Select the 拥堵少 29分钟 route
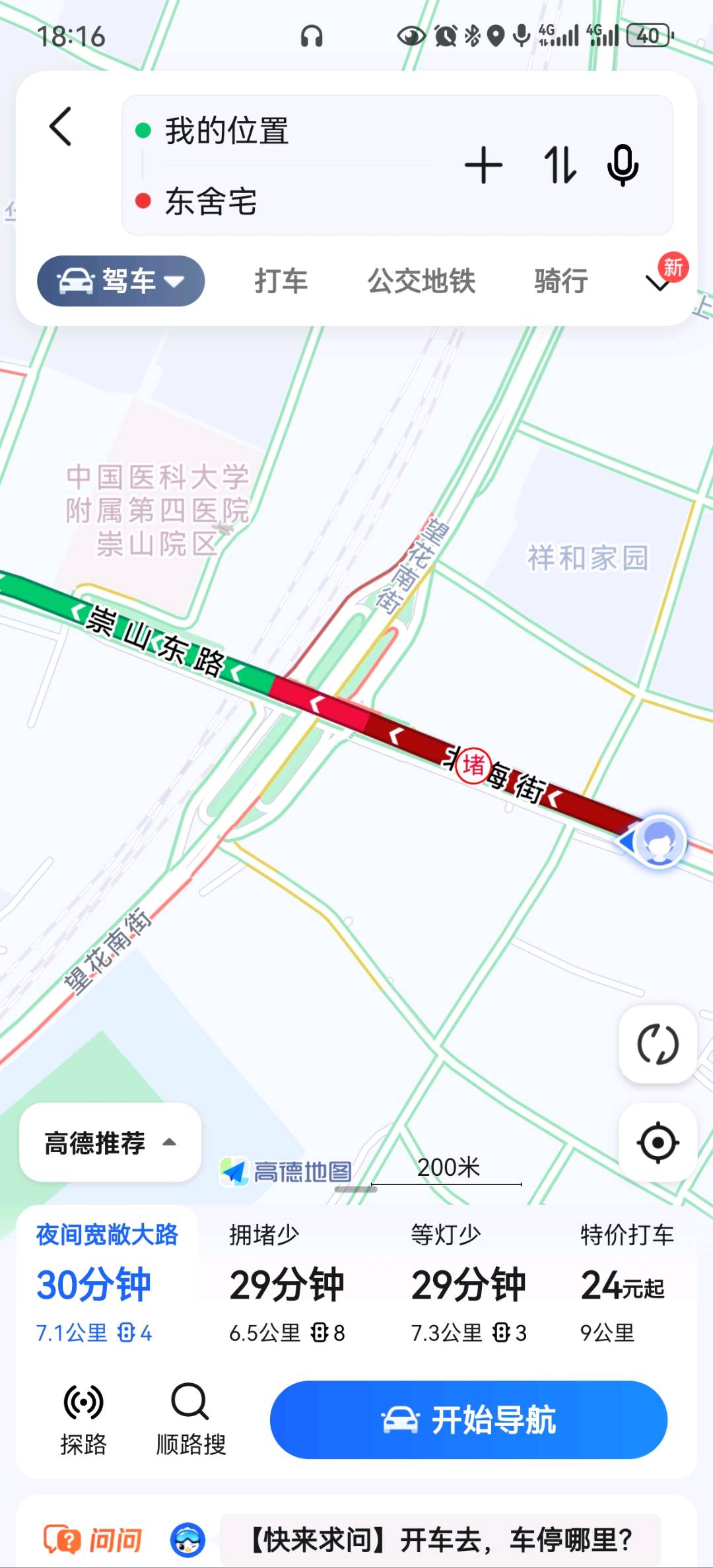The width and height of the screenshot is (713, 1568). pos(287,1284)
